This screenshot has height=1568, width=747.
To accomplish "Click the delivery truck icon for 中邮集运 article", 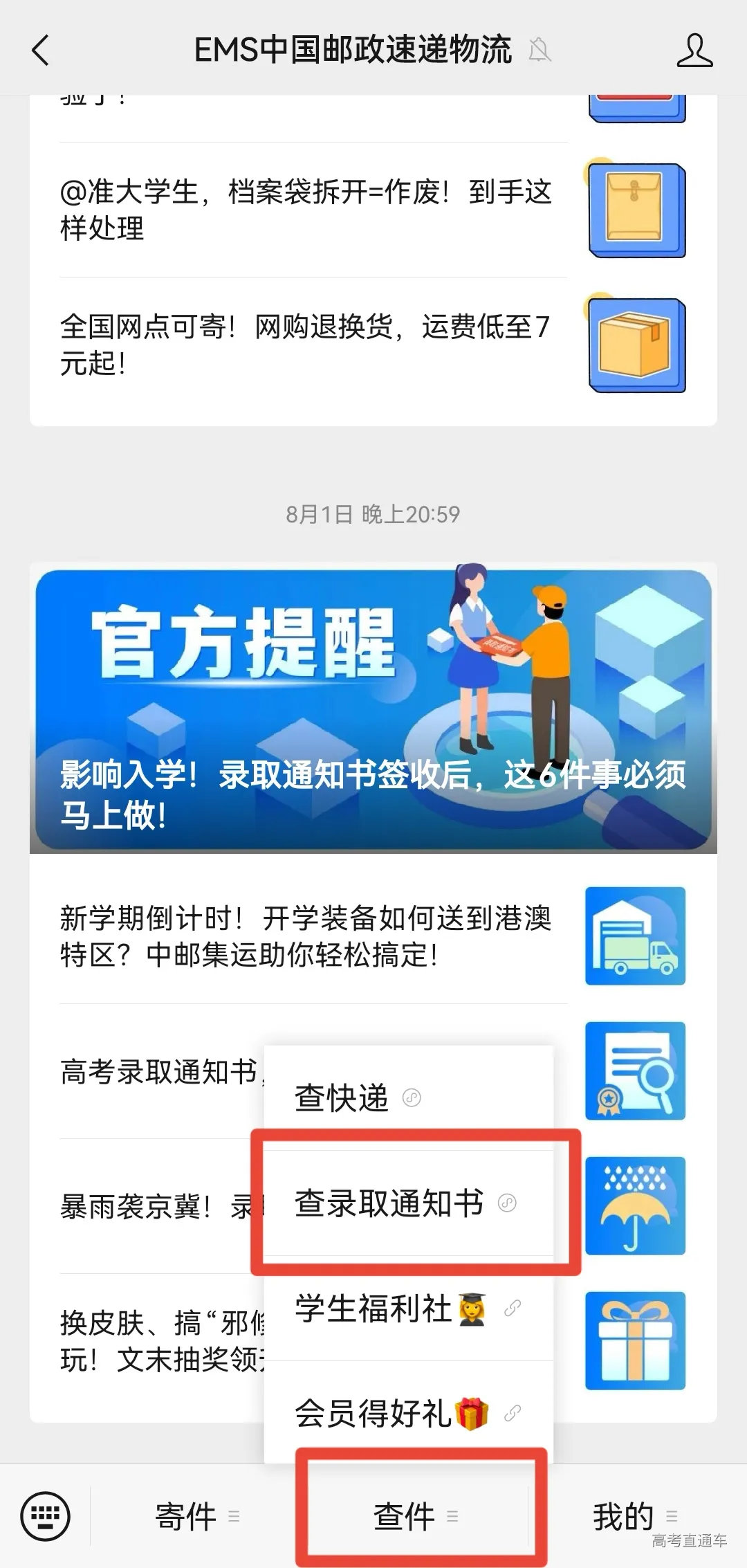I will pyautogui.click(x=635, y=936).
